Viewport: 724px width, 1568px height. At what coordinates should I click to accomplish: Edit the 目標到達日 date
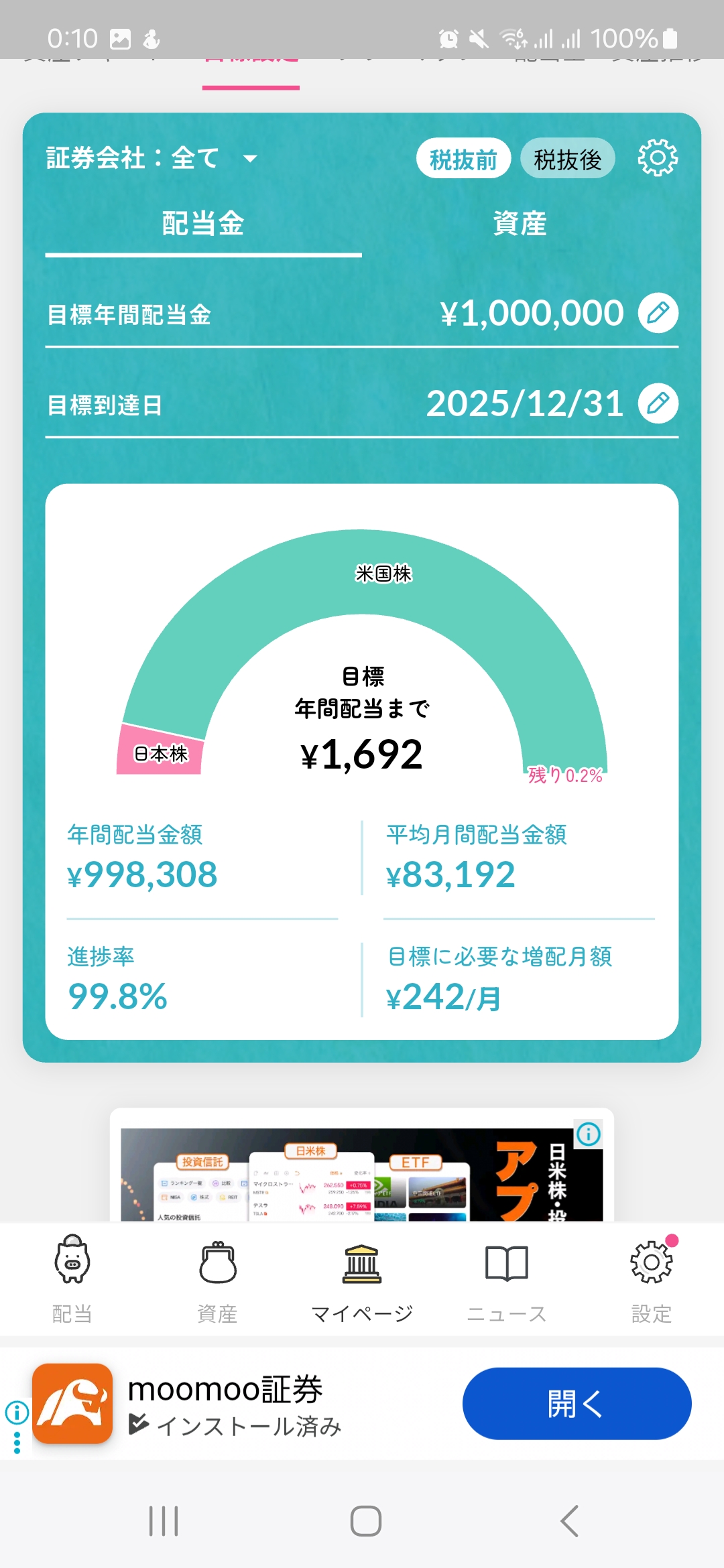(x=658, y=403)
